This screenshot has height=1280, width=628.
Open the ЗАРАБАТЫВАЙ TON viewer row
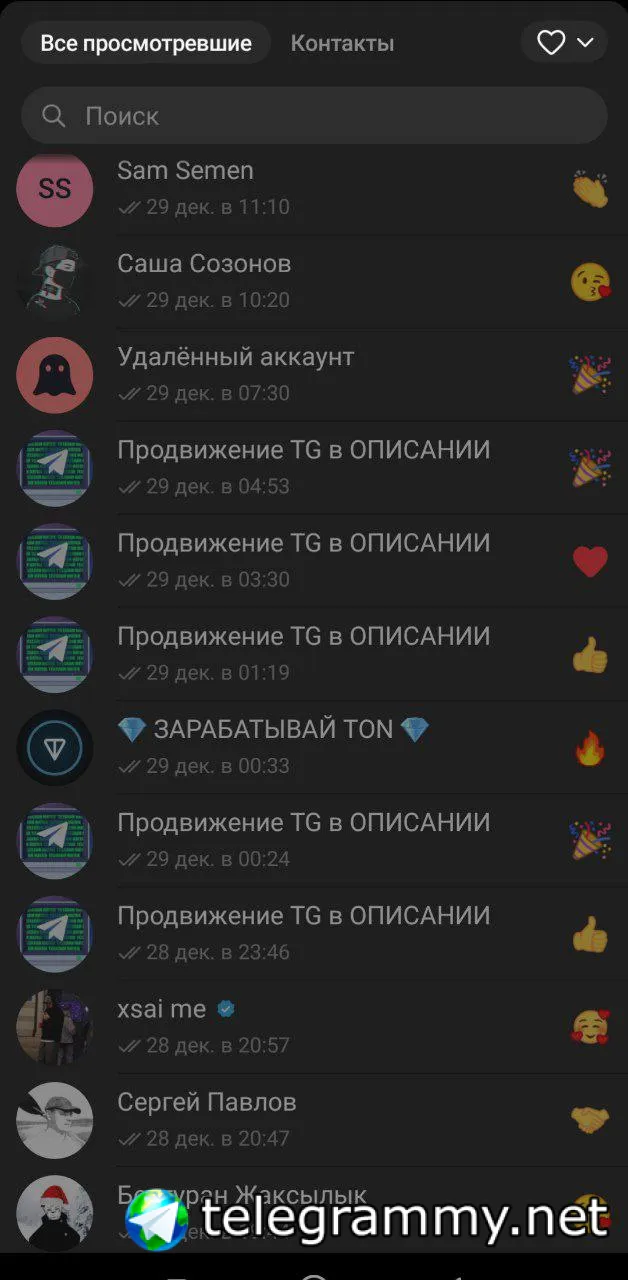point(300,746)
